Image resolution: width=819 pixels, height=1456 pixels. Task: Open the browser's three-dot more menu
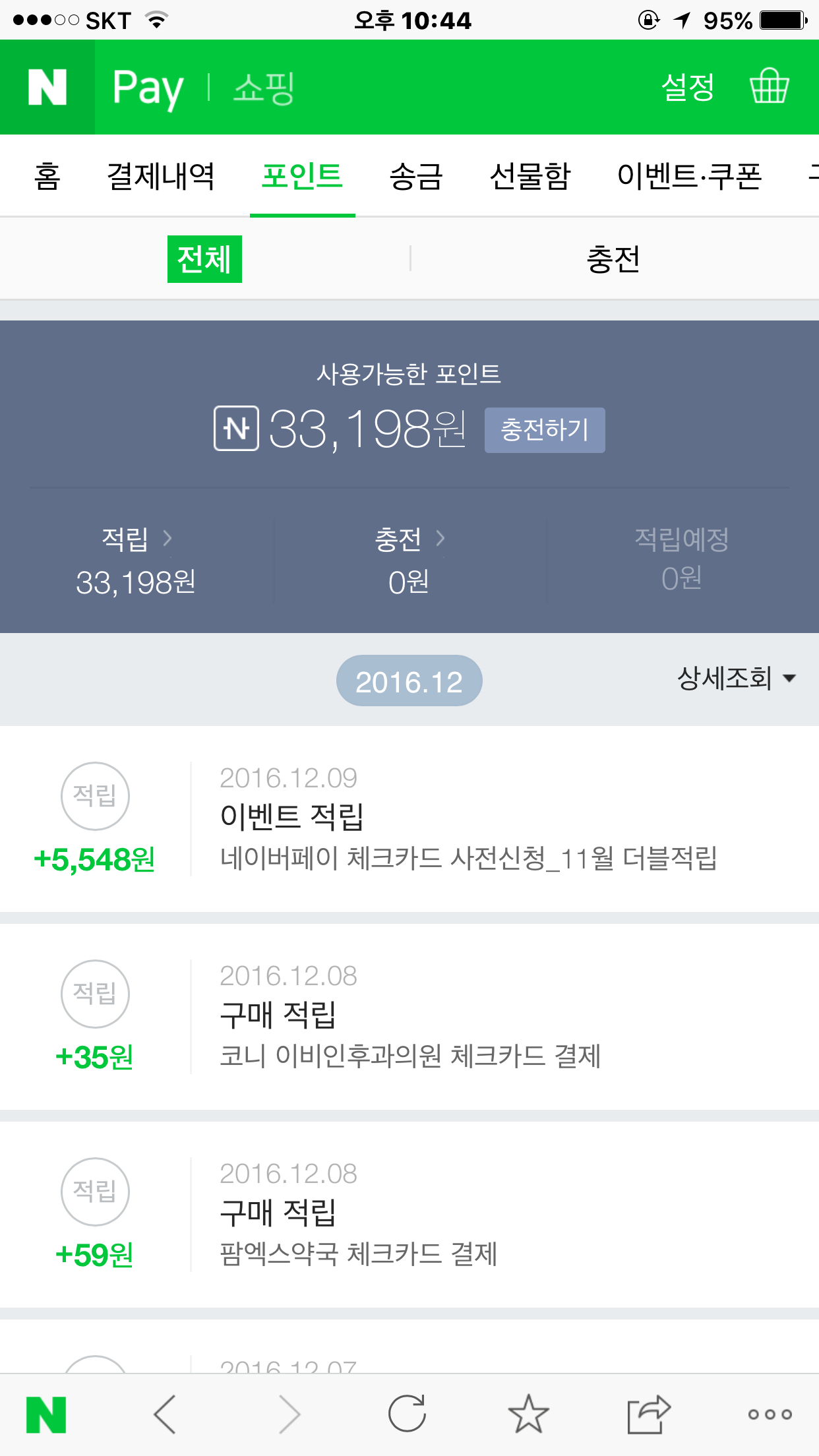pos(770,1414)
